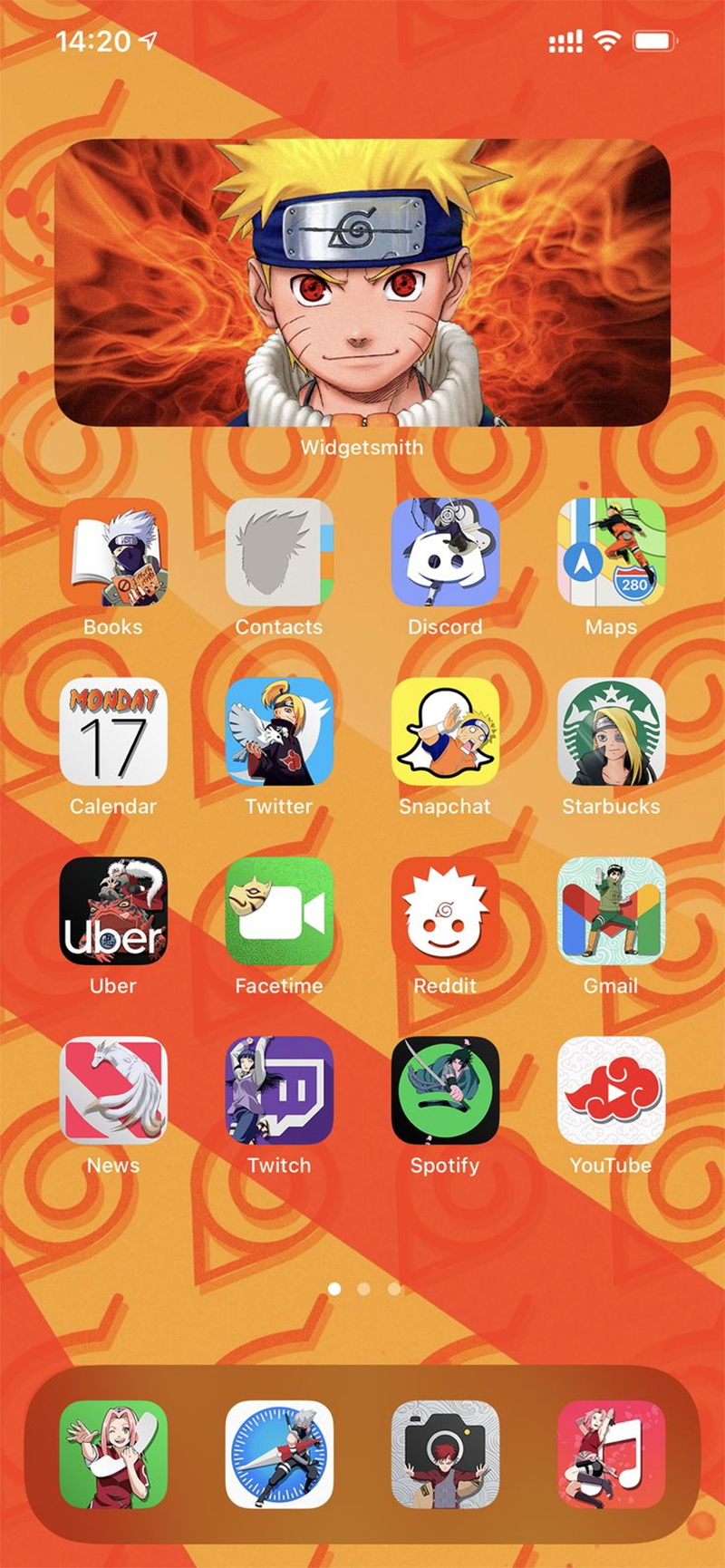725x1568 pixels.
Task: Open YouTube
Action: click(x=611, y=1091)
